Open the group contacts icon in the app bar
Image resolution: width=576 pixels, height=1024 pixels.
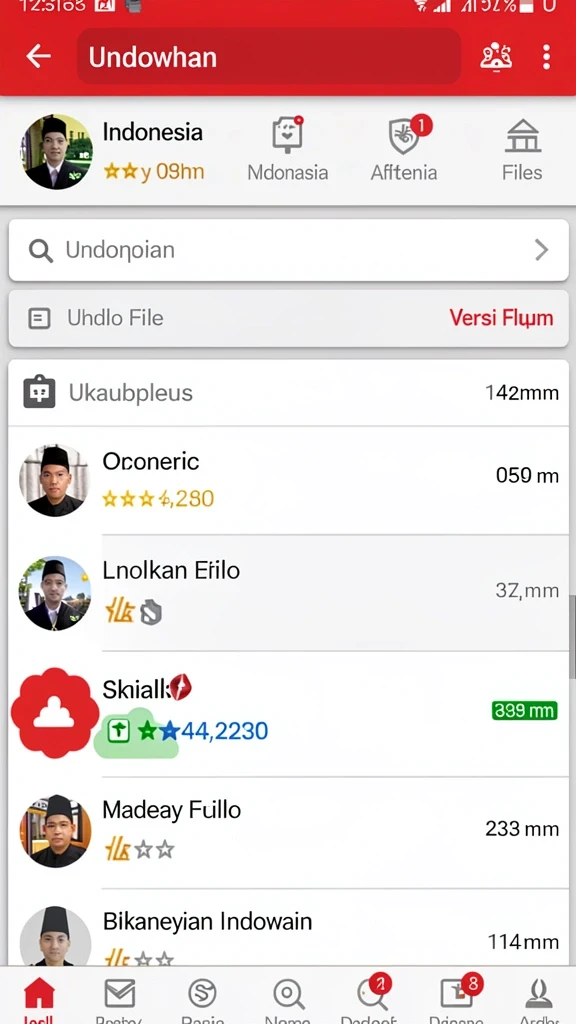[496, 57]
